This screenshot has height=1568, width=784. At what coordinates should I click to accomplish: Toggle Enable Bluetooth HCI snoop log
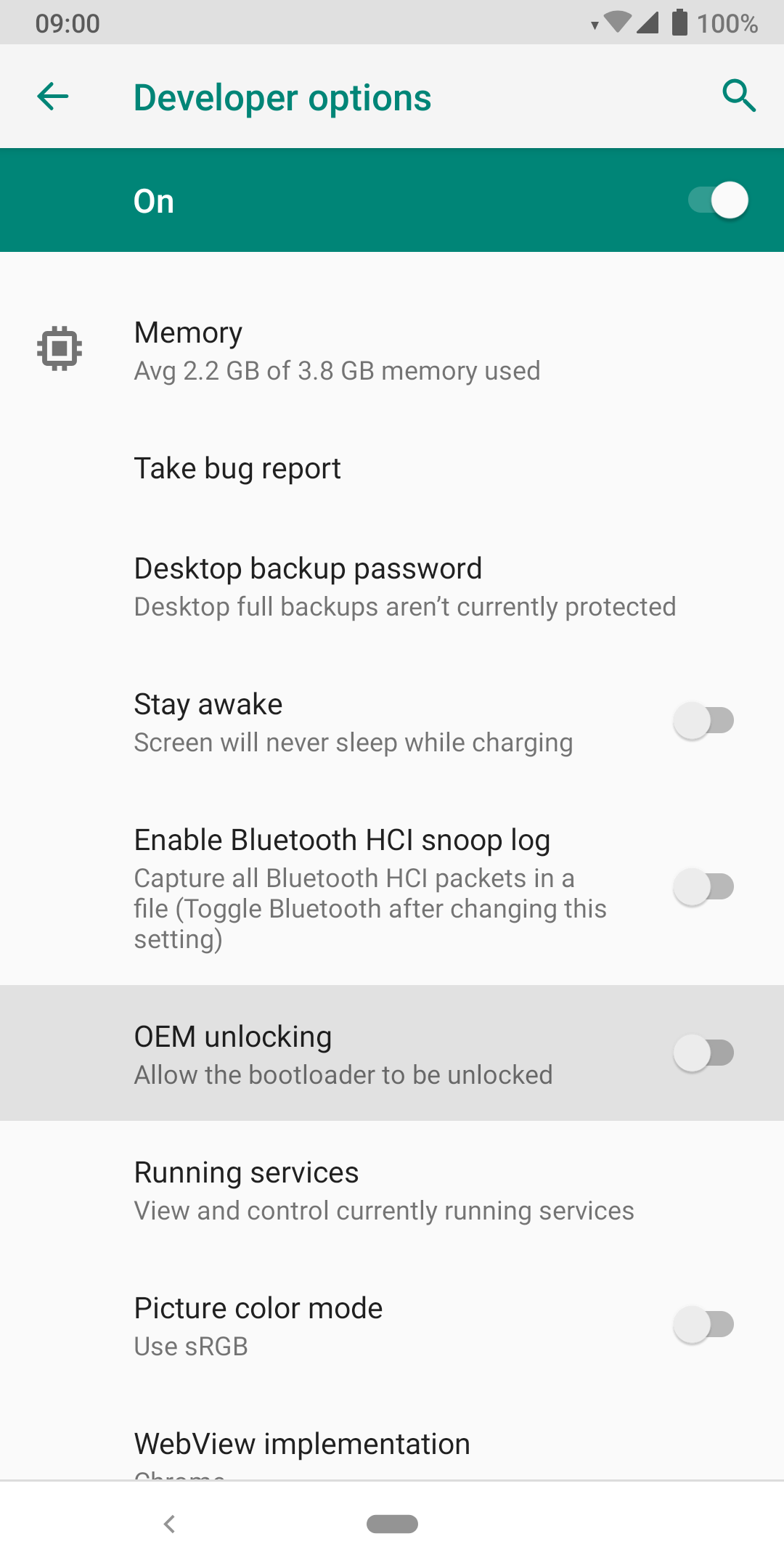click(703, 887)
